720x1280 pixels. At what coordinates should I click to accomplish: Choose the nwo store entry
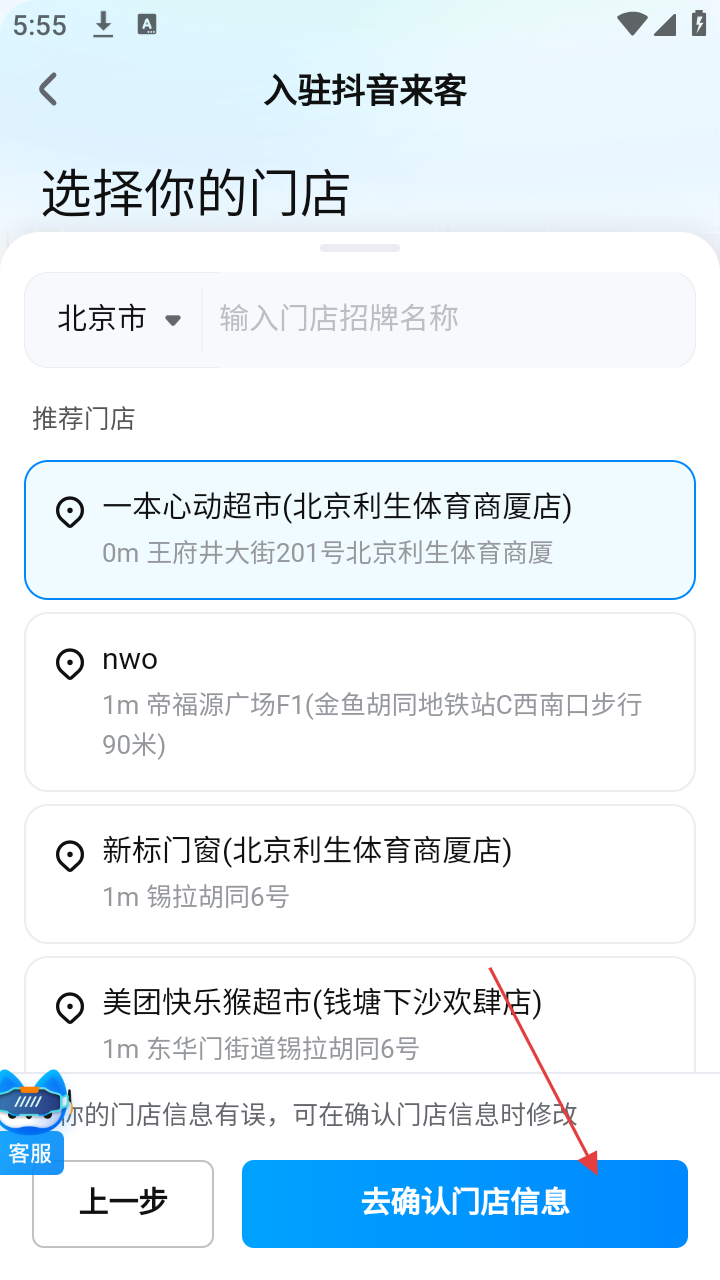tap(360, 701)
